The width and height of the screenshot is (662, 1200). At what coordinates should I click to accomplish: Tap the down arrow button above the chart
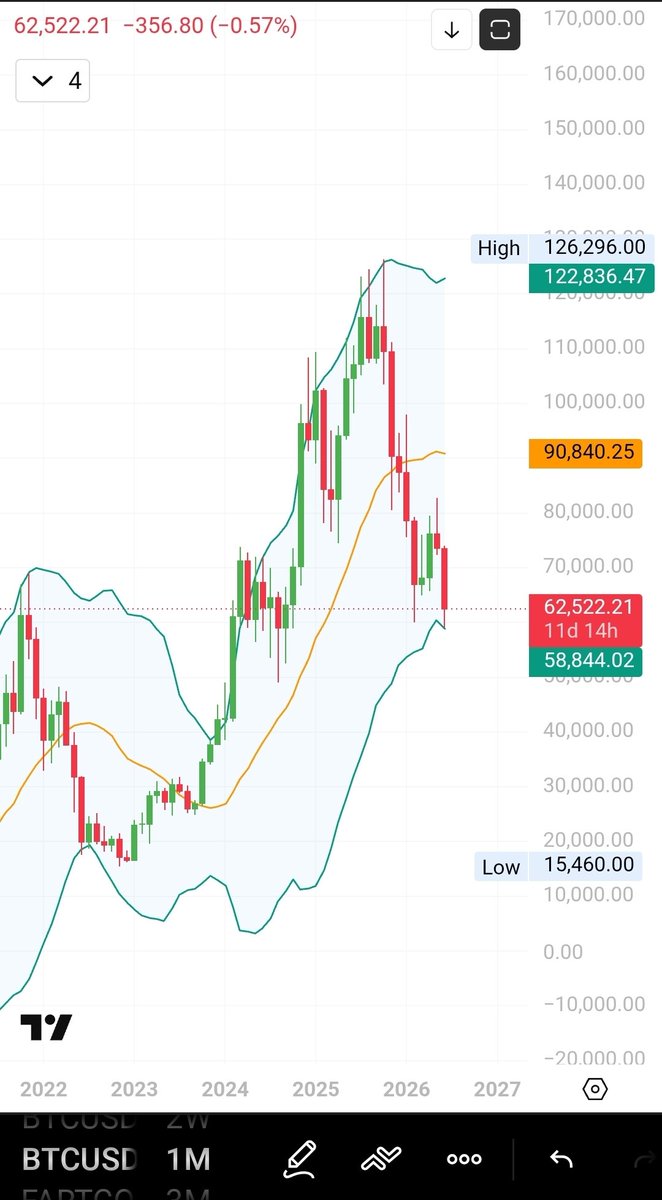(452, 31)
